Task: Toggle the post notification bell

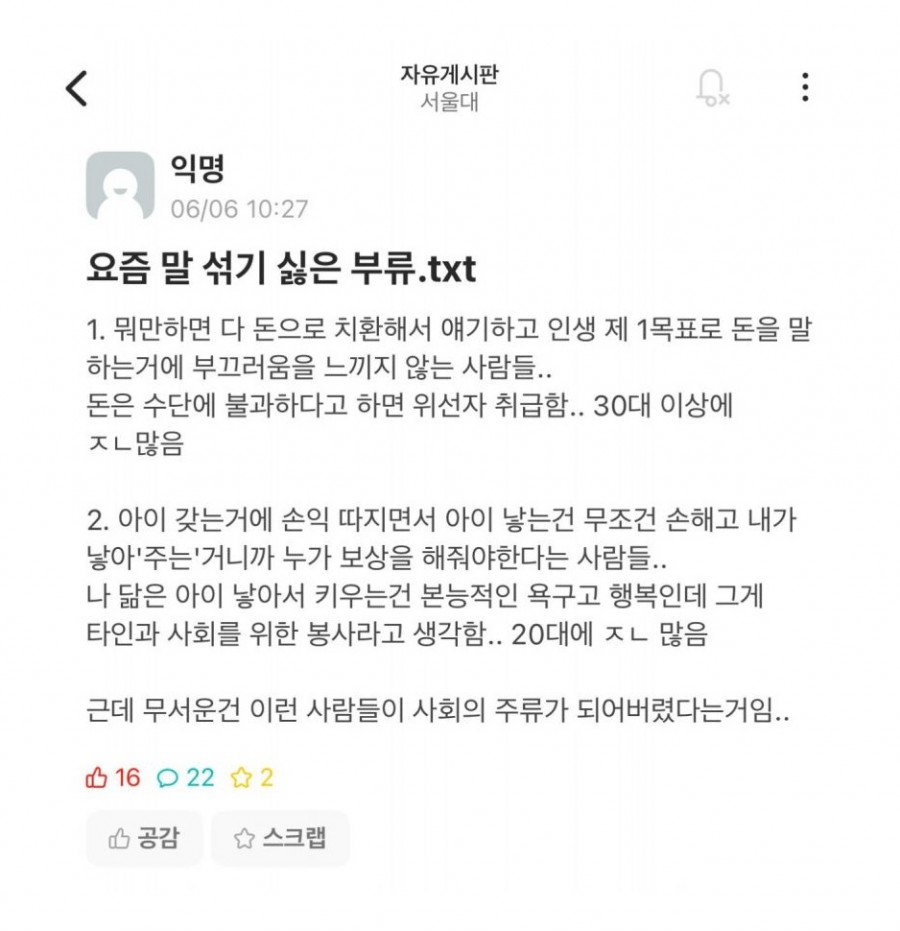Action: click(711, 87)
